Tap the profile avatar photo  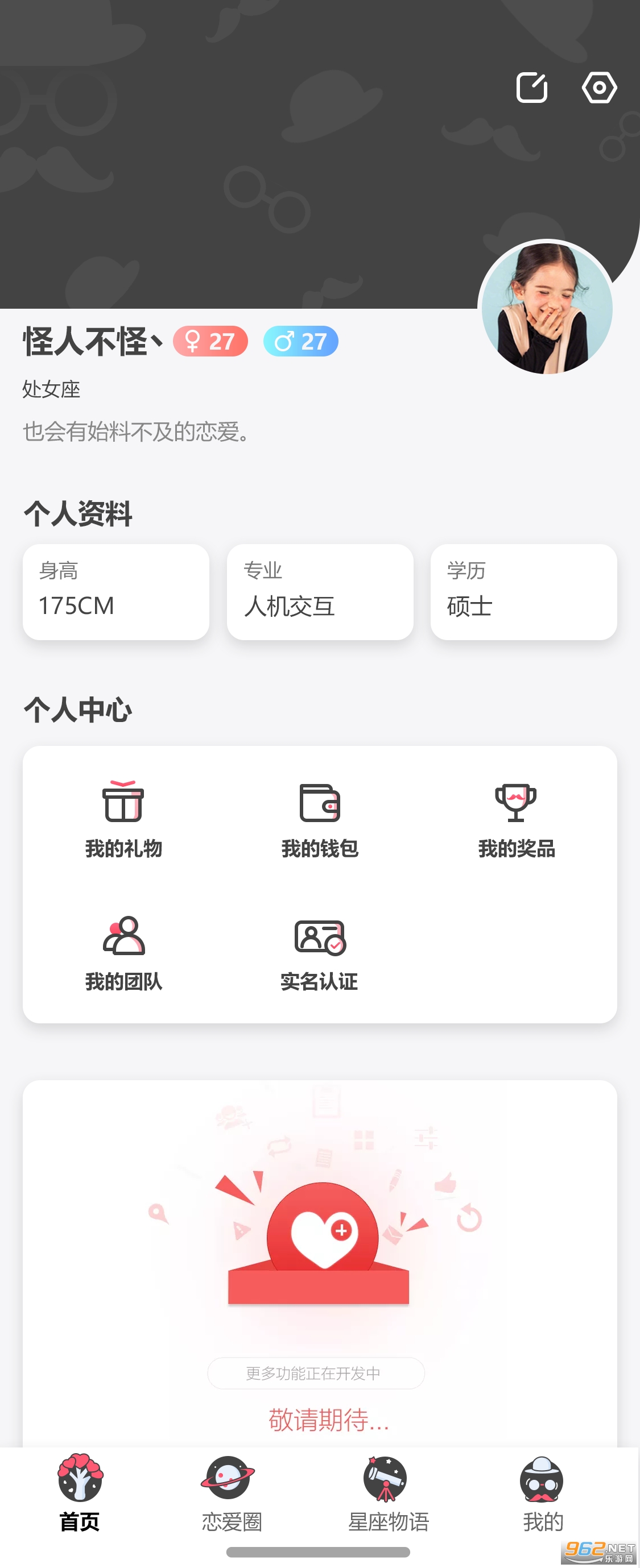[x=546, y=308]
